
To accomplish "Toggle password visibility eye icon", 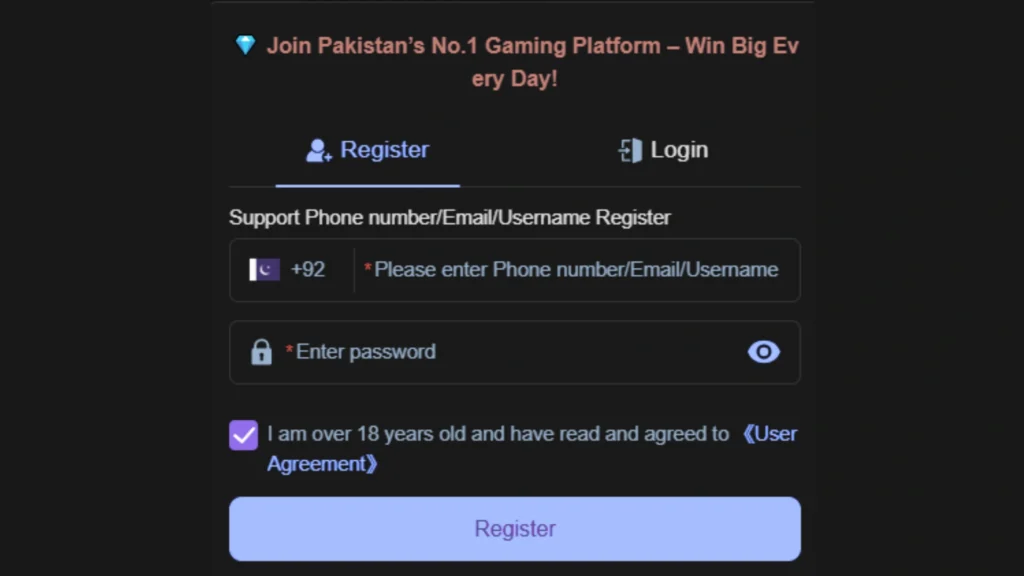I will tap(763, 352).
